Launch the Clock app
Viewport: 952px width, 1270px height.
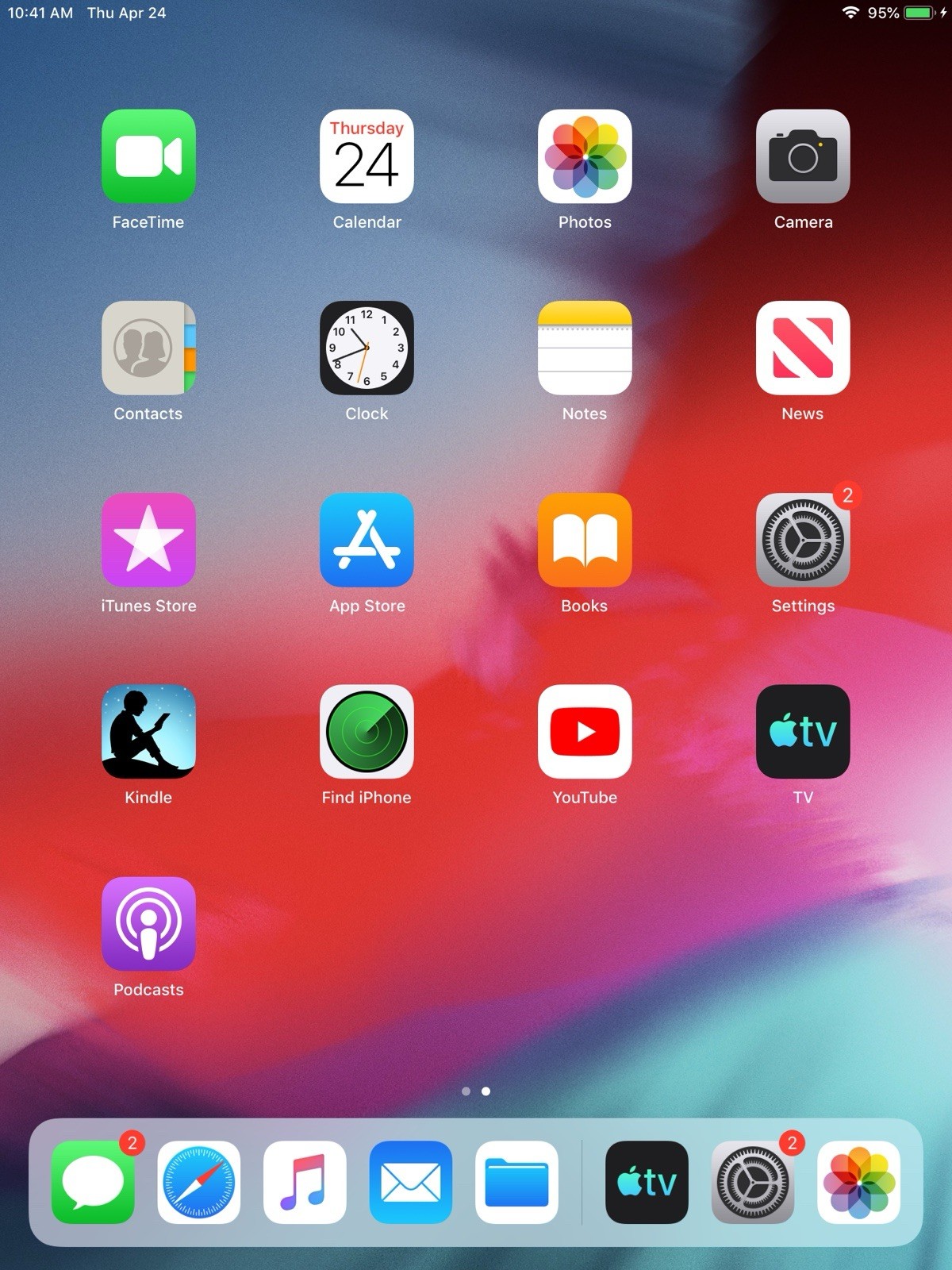(x=367, y=348)
